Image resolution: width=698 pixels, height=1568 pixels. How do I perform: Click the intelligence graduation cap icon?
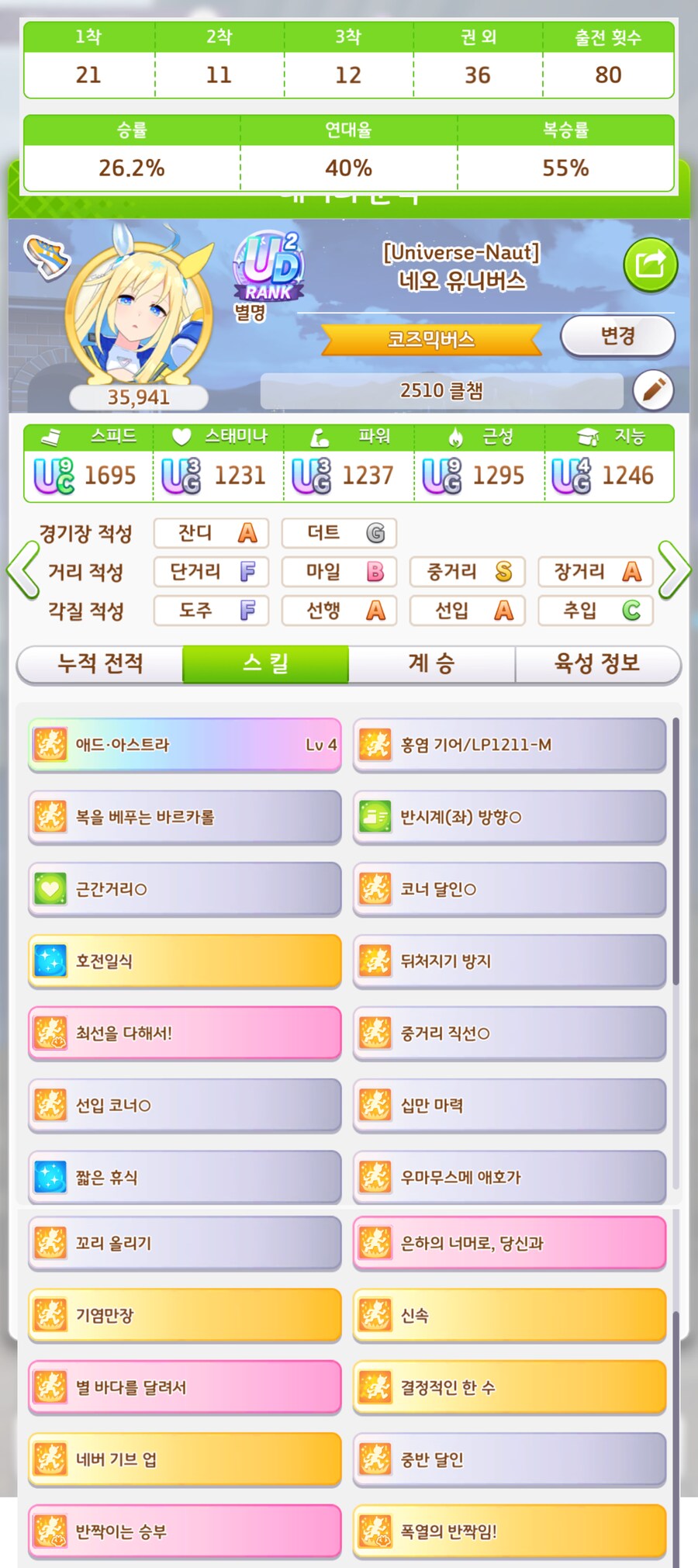pos(588,436)
